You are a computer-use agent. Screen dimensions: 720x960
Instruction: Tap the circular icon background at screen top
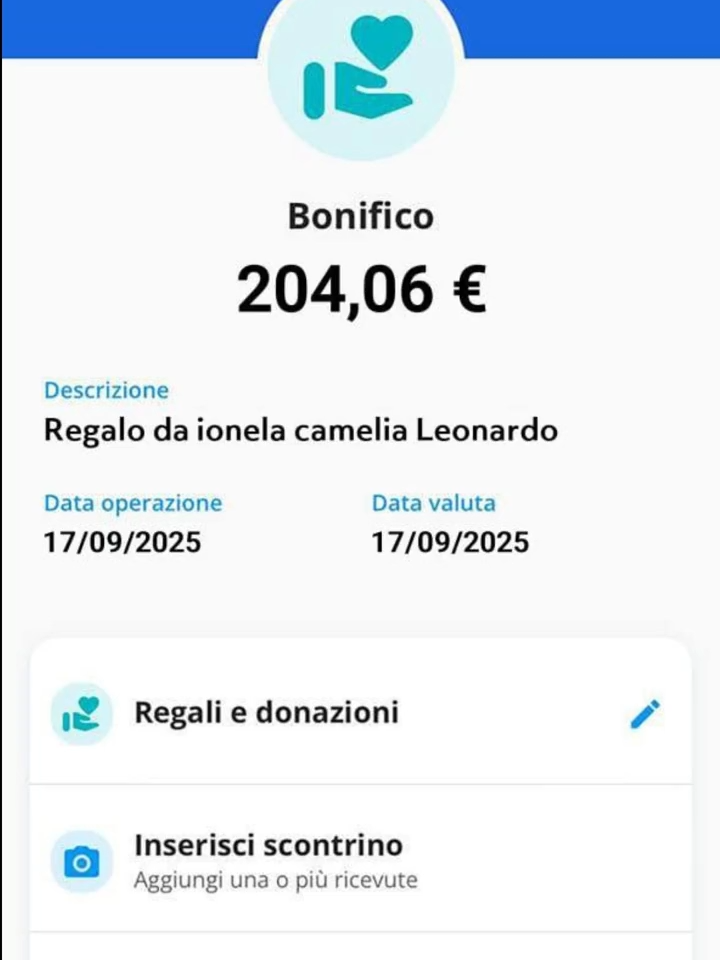362,82
